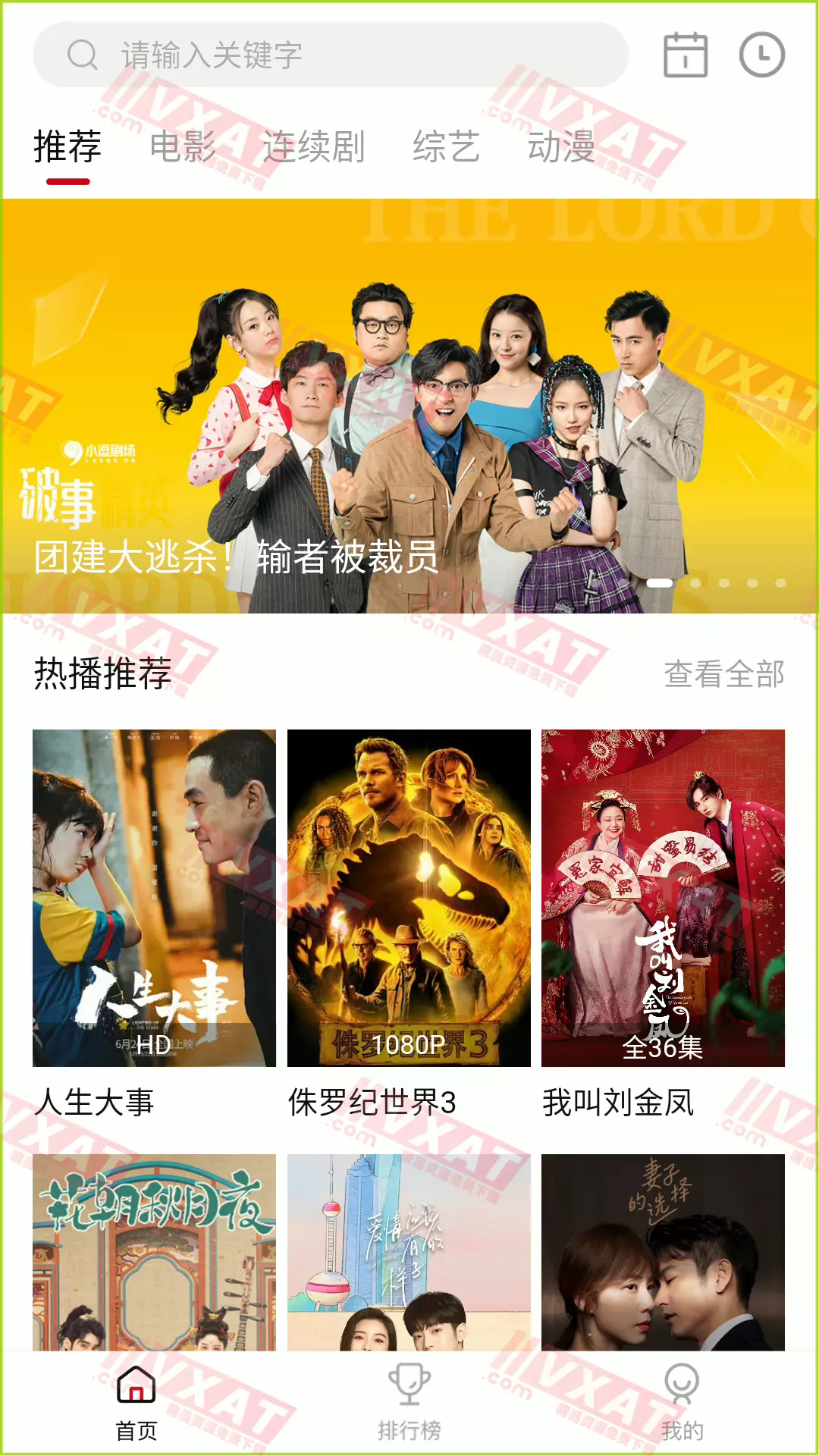819x1456 pixels.
Task: Open the 妻子的选择 poster
Action: pos(663,1253)
